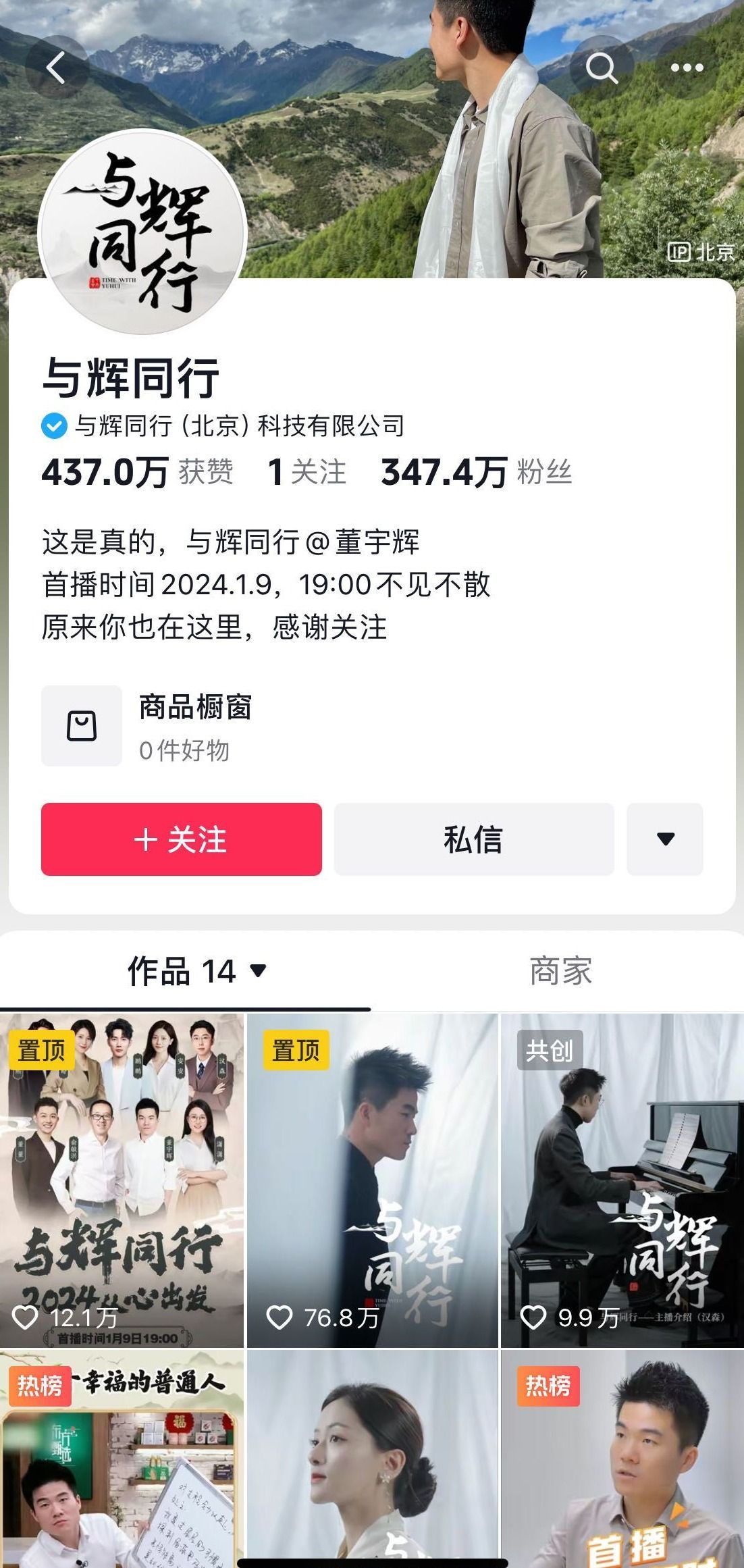The image size is (744, 1568).
Task: Open the 作品 14 sorting dropdown
Action: point(197,971)
